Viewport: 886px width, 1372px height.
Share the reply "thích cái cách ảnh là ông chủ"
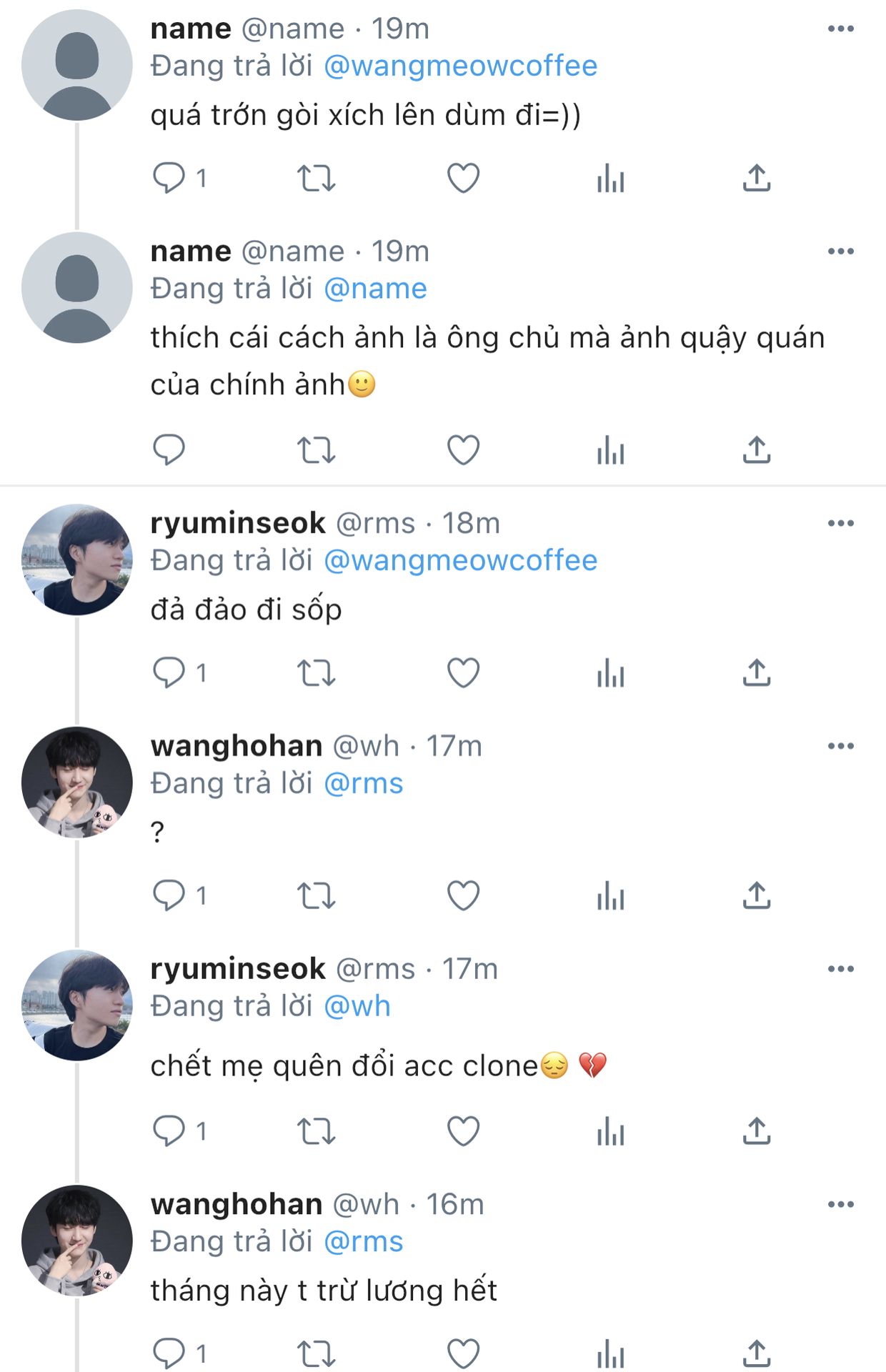click(x=756, y=450)
